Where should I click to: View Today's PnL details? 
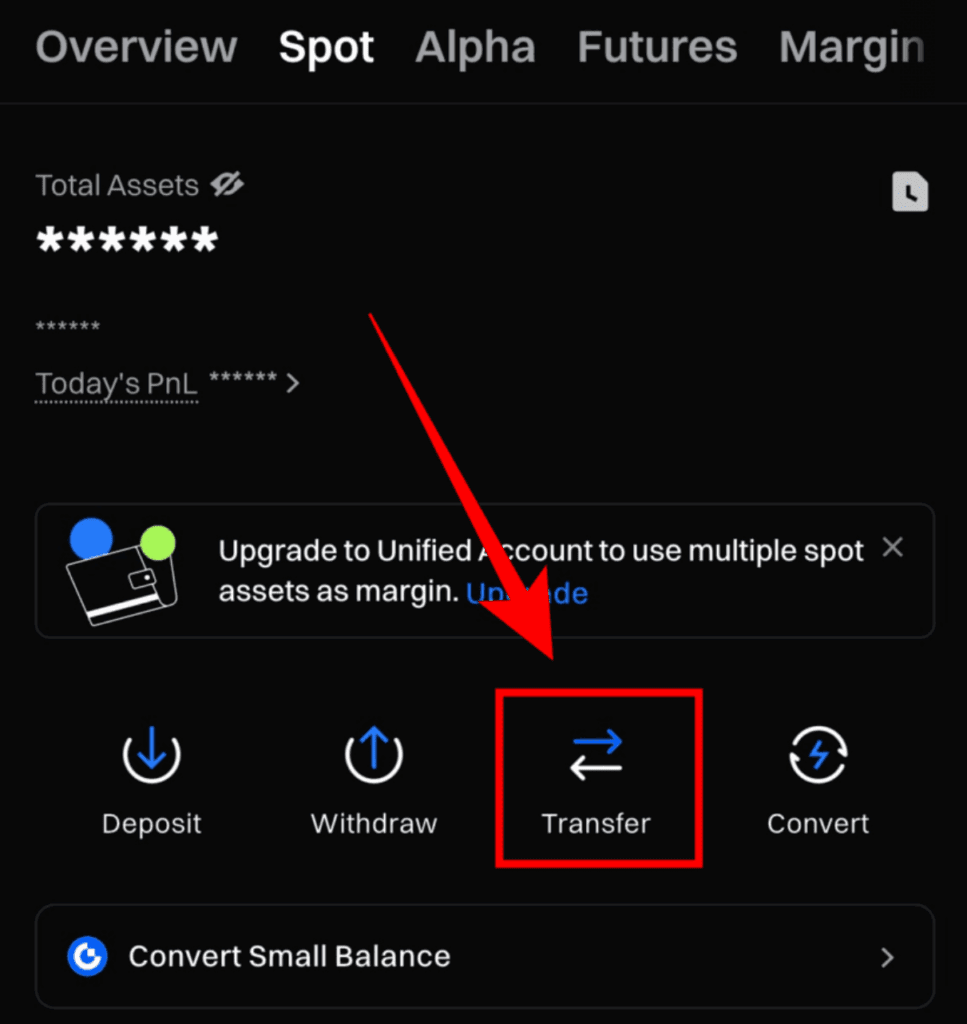(x=167, y=383)
